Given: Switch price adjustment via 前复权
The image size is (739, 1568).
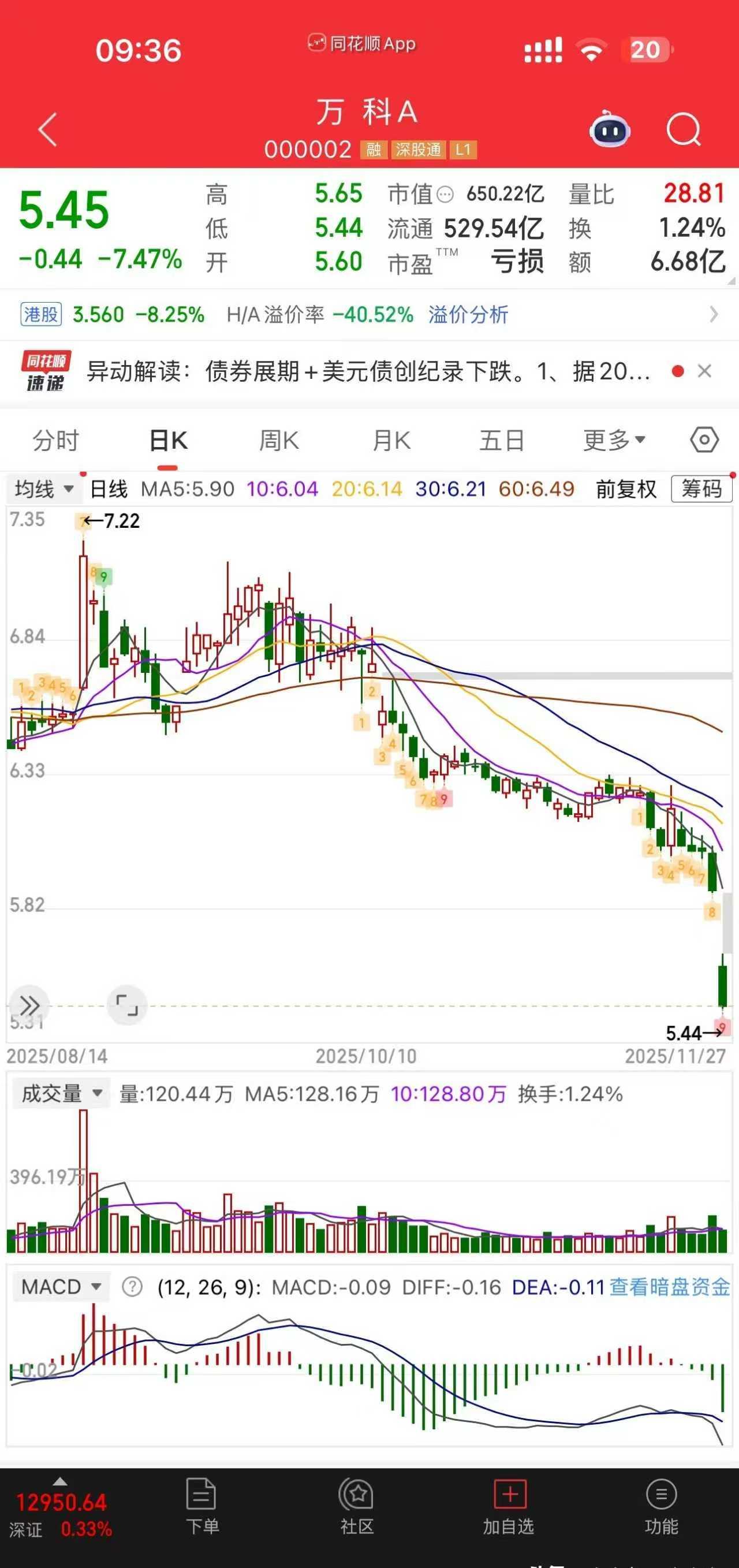Looking at the screenshot, I should pos(625,489).
